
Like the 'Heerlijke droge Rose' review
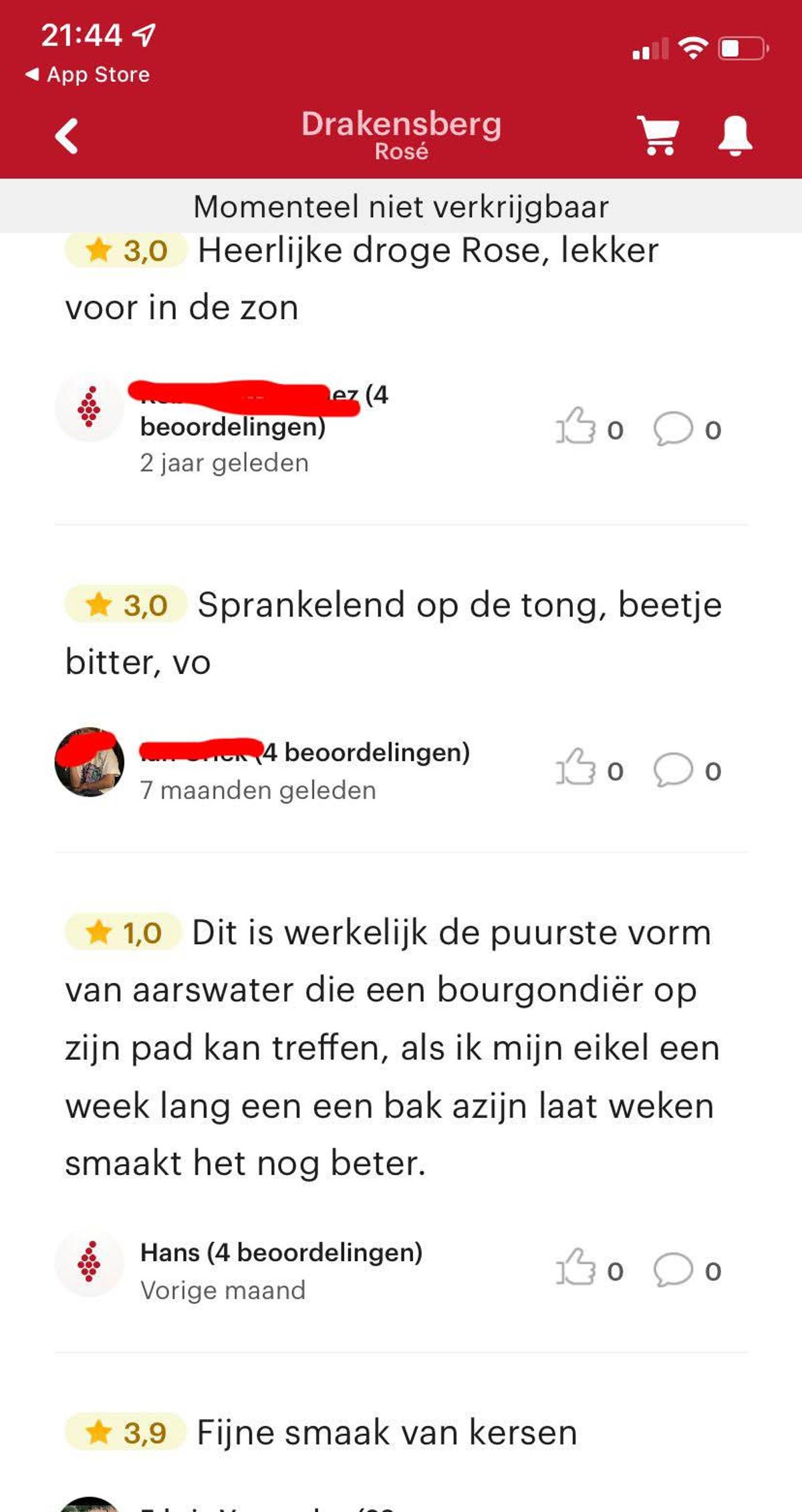(x=576, y=427)
